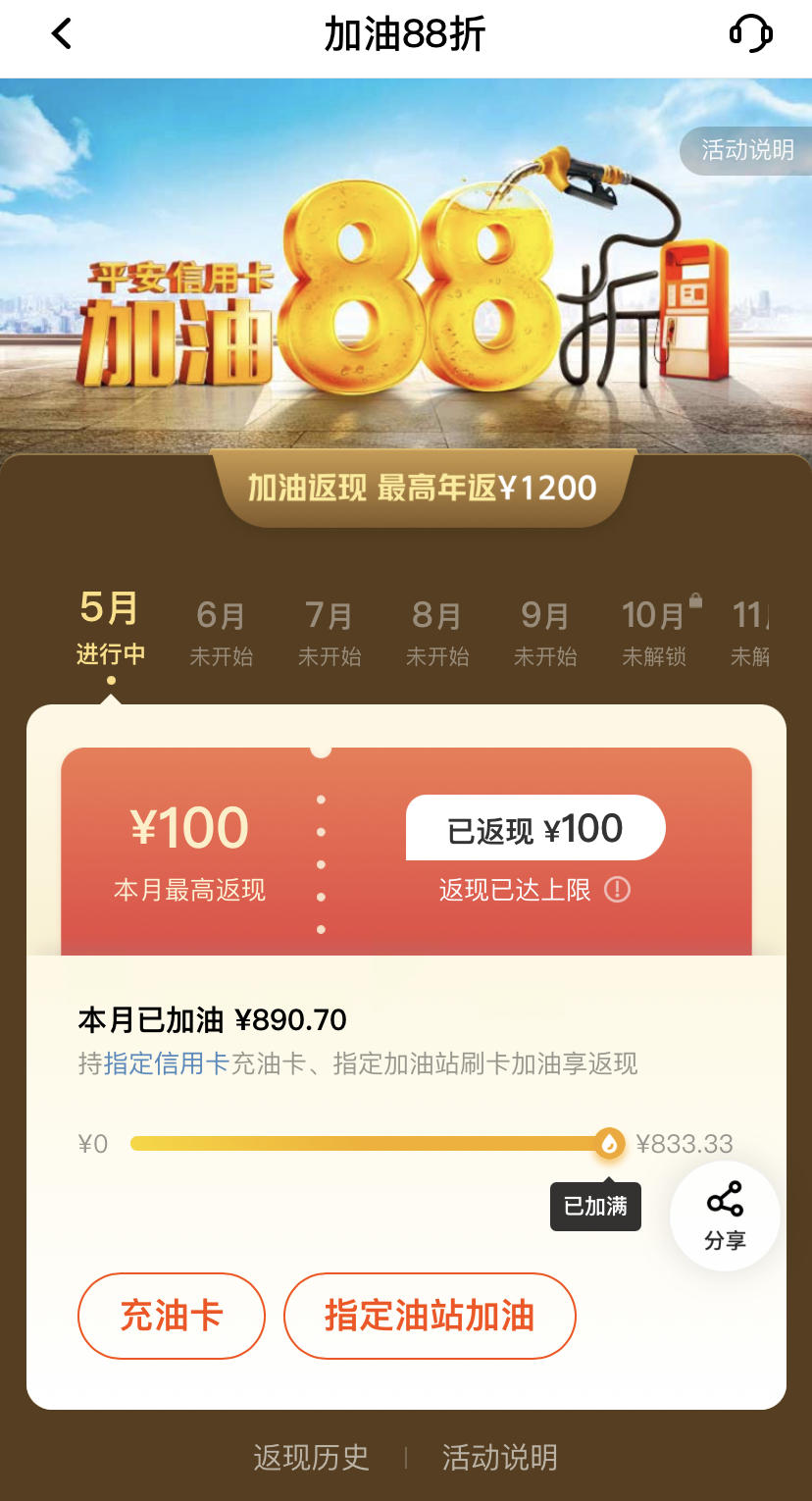Screen dimensions: 812x1501
Task: Tap the 指定油站加油 button
Action: click(x=429, y=1316)
